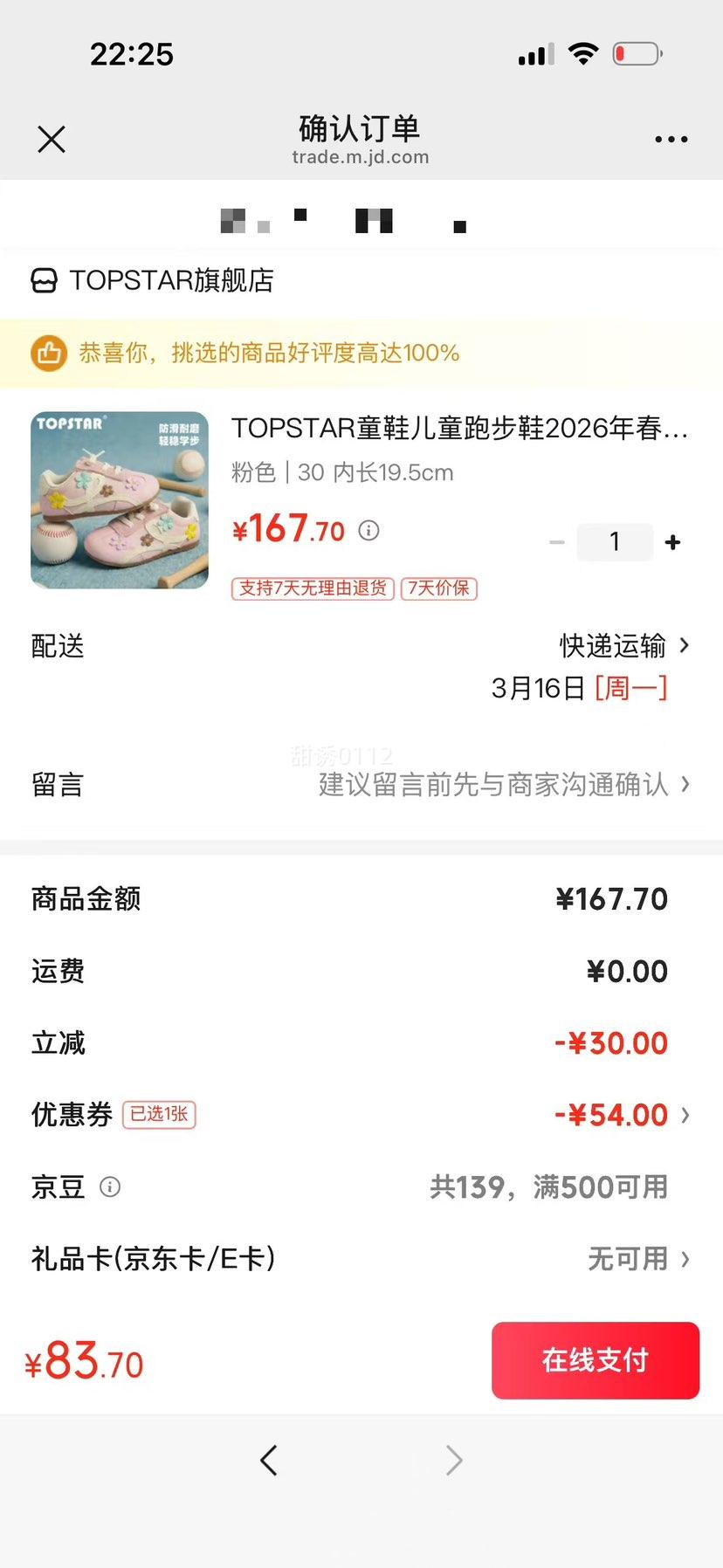Image resolution: width=723 pixels, height=1568 pixels.
Task: Go back with the browser back arrow
Action: [269, 1460]
